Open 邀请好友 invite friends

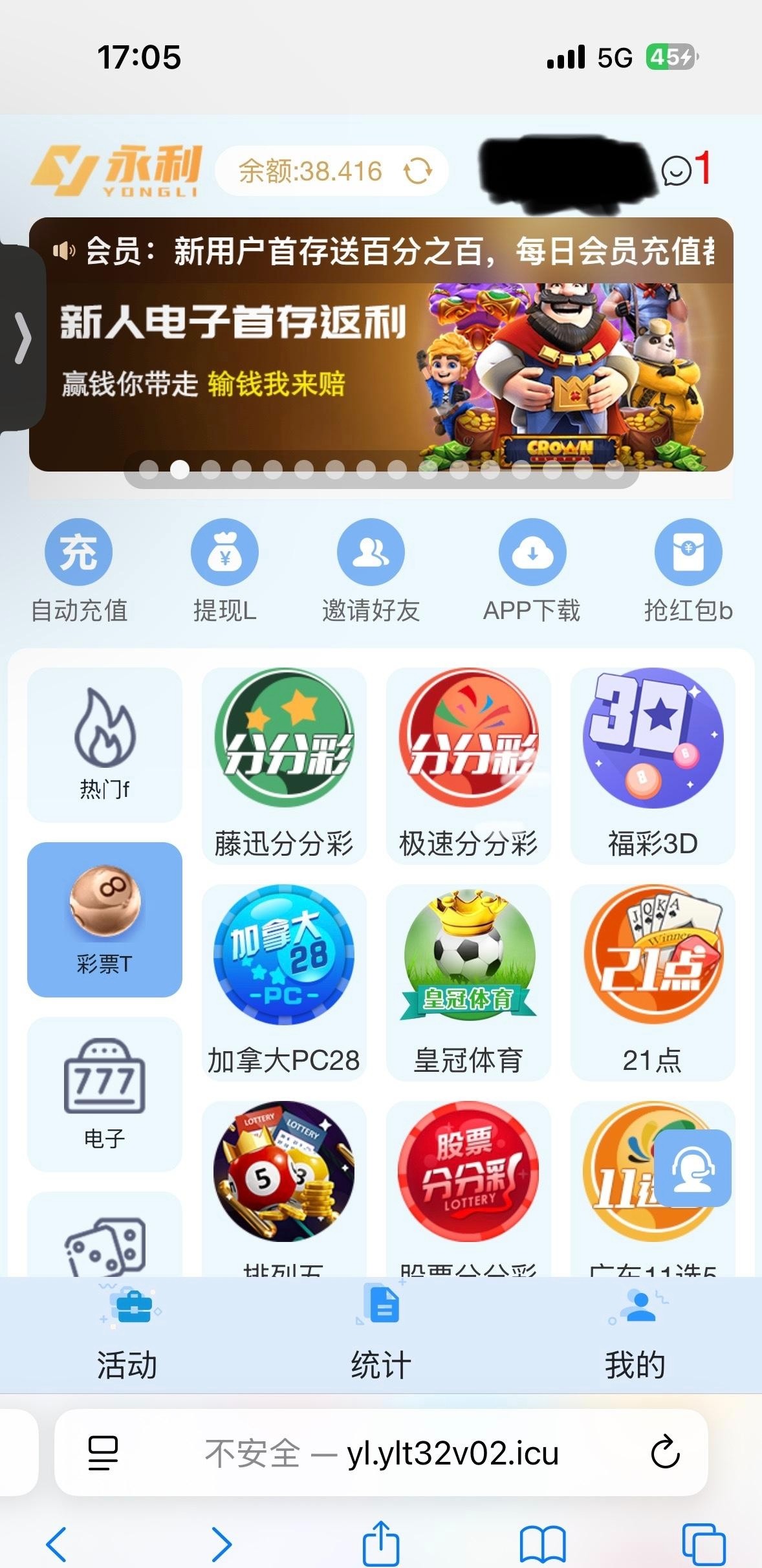click(x=371, y=569)
